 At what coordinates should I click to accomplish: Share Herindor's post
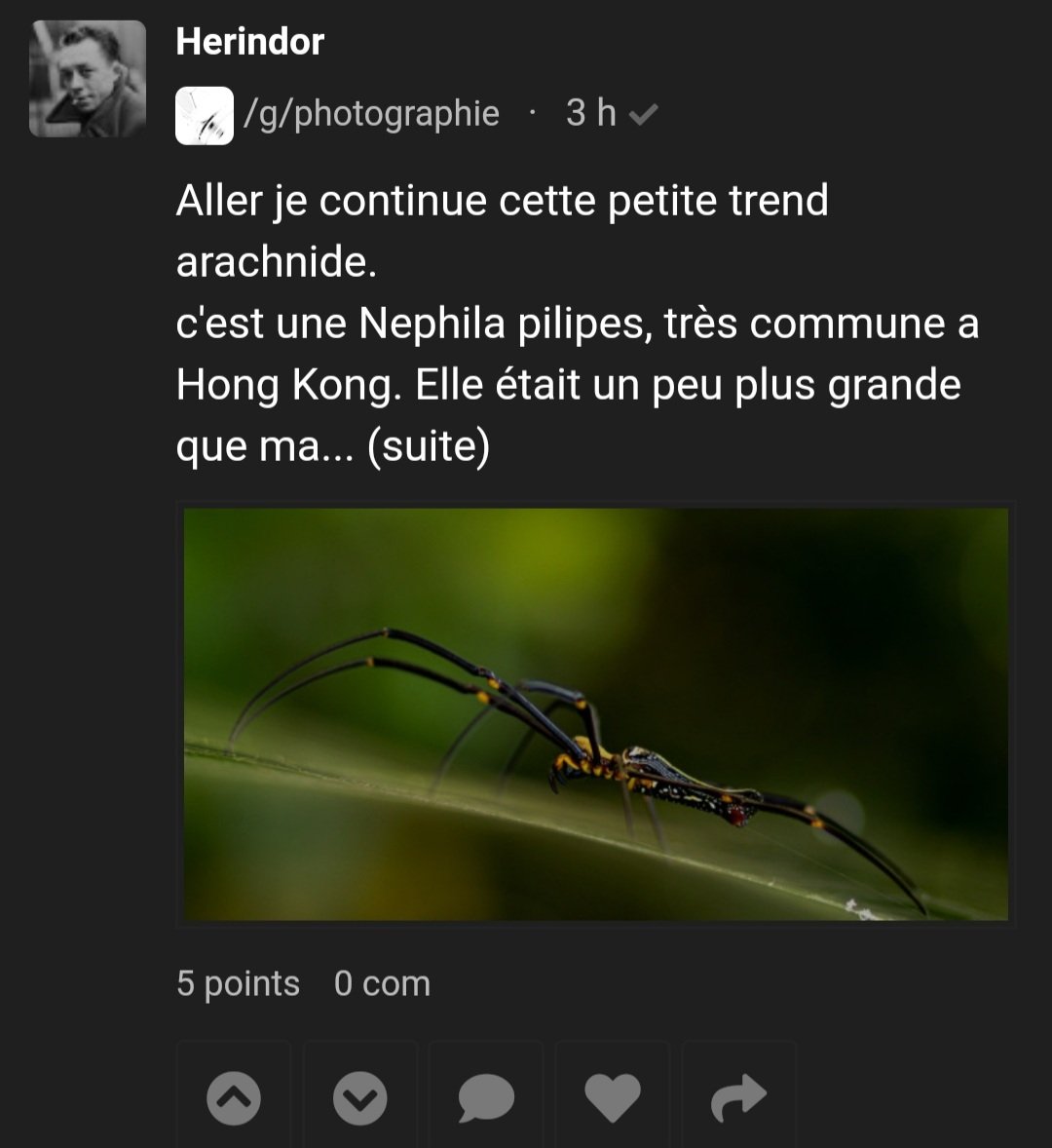point(739,1097)
